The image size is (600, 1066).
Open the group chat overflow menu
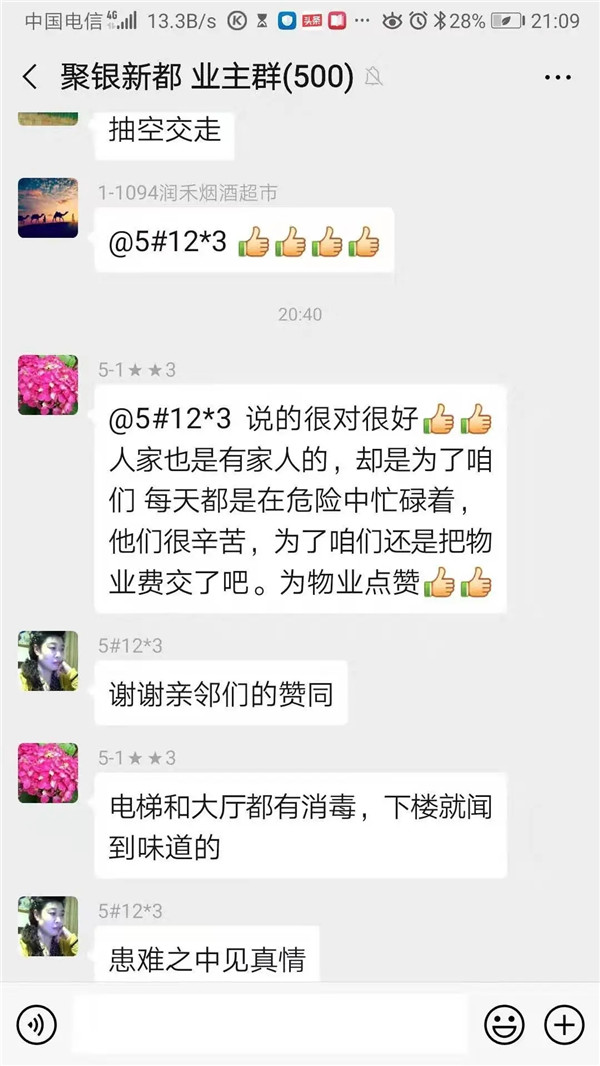click(x=558, y=77)
